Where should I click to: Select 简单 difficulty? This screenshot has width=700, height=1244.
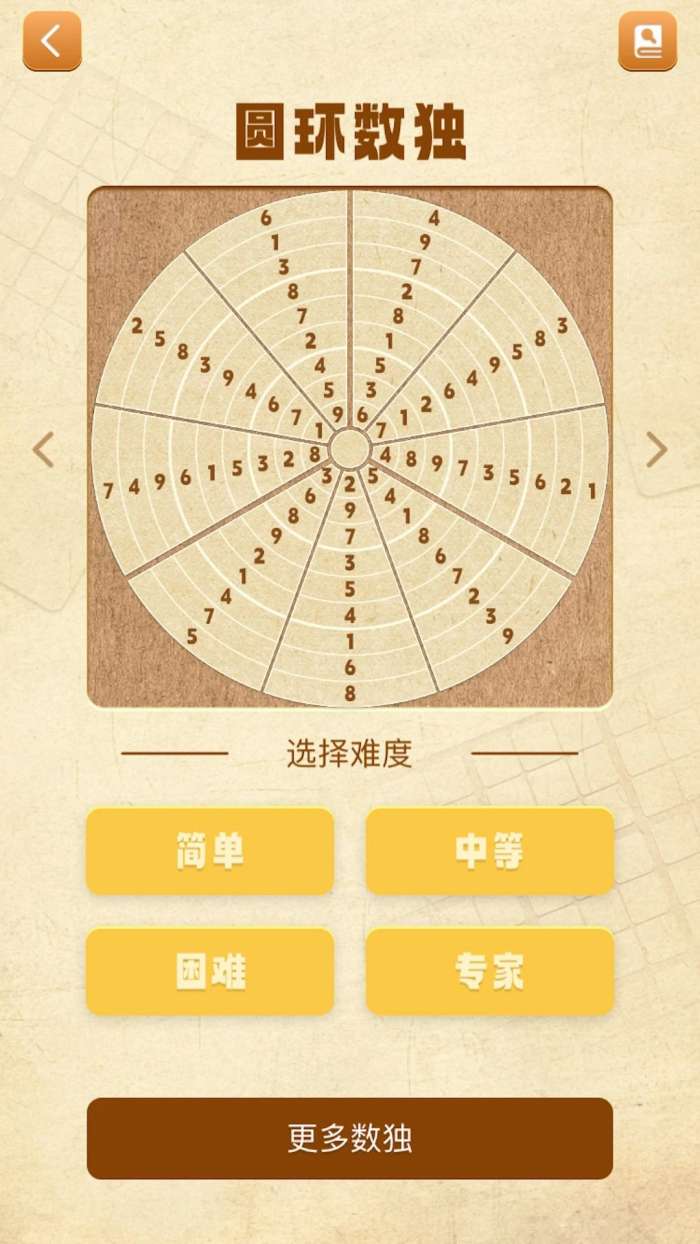tap(210, 851)
